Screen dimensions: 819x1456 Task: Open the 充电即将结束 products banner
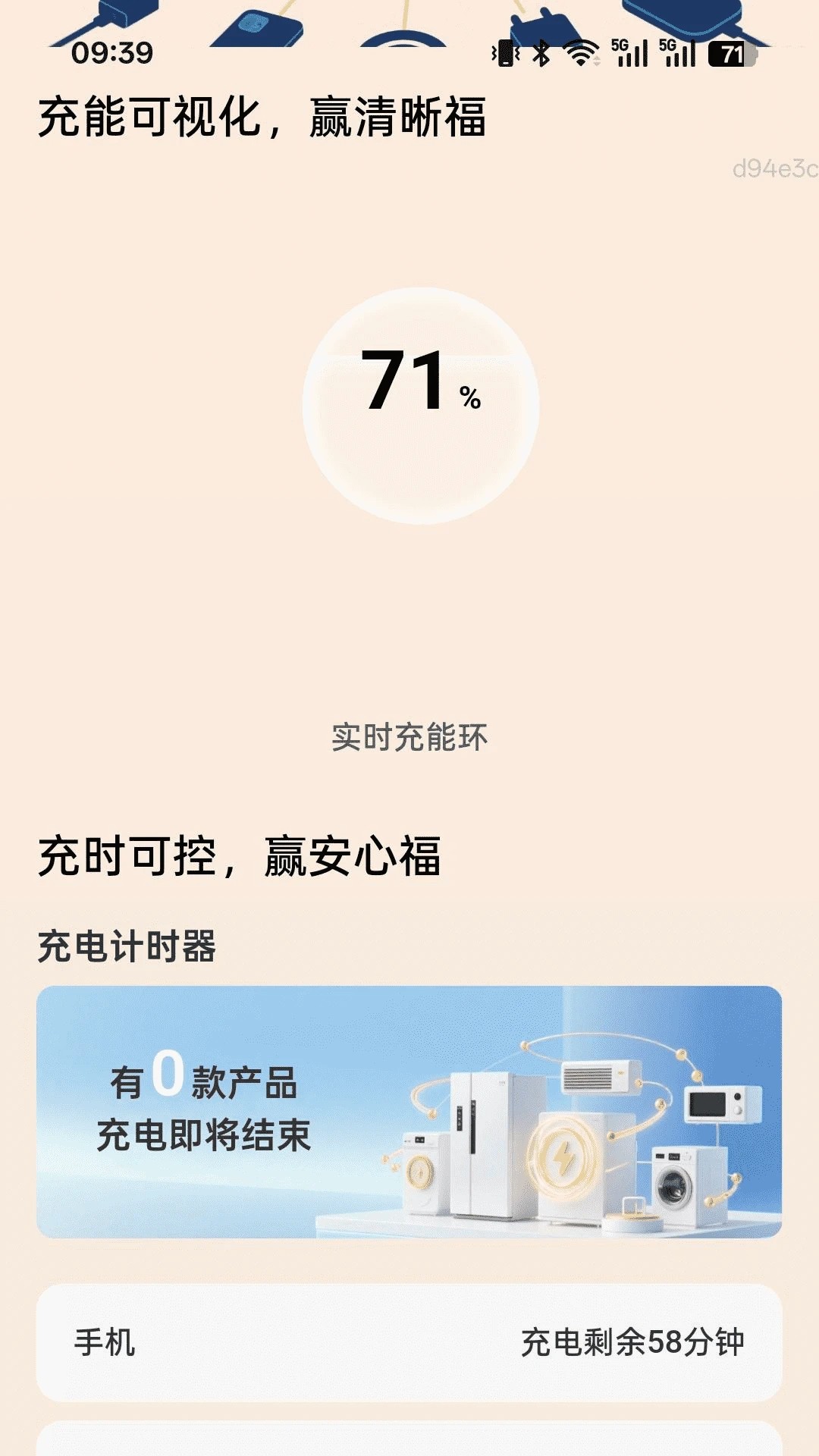point(409,1112)
